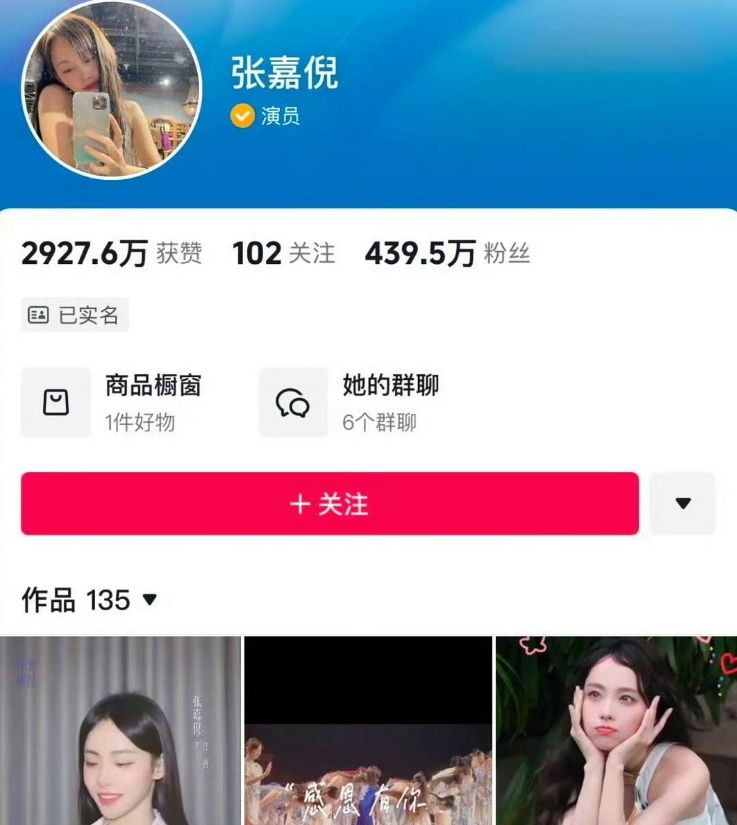Viewport: 737px width, 825px height.
Task: Open the 439.5万 粉丝 followers list
Action: [x=447, y=254]
